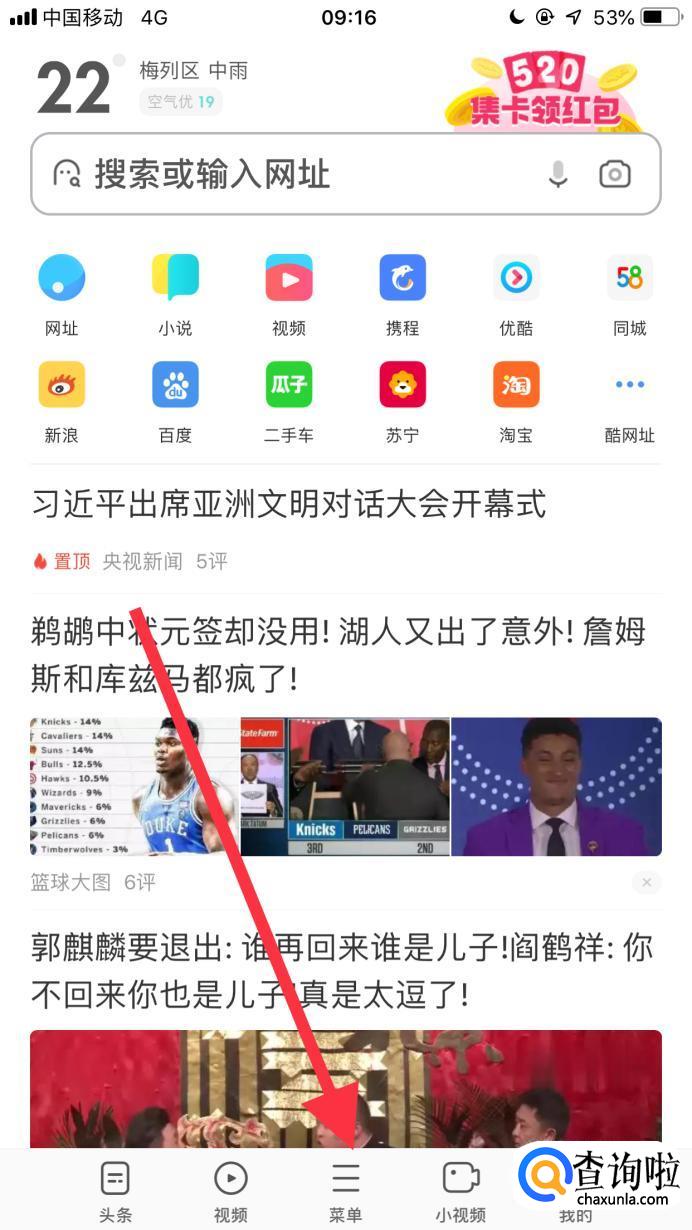The image size is (692, 1230).
Task: Open the 郭麒麟要退出 article
Action: point(340,970)
